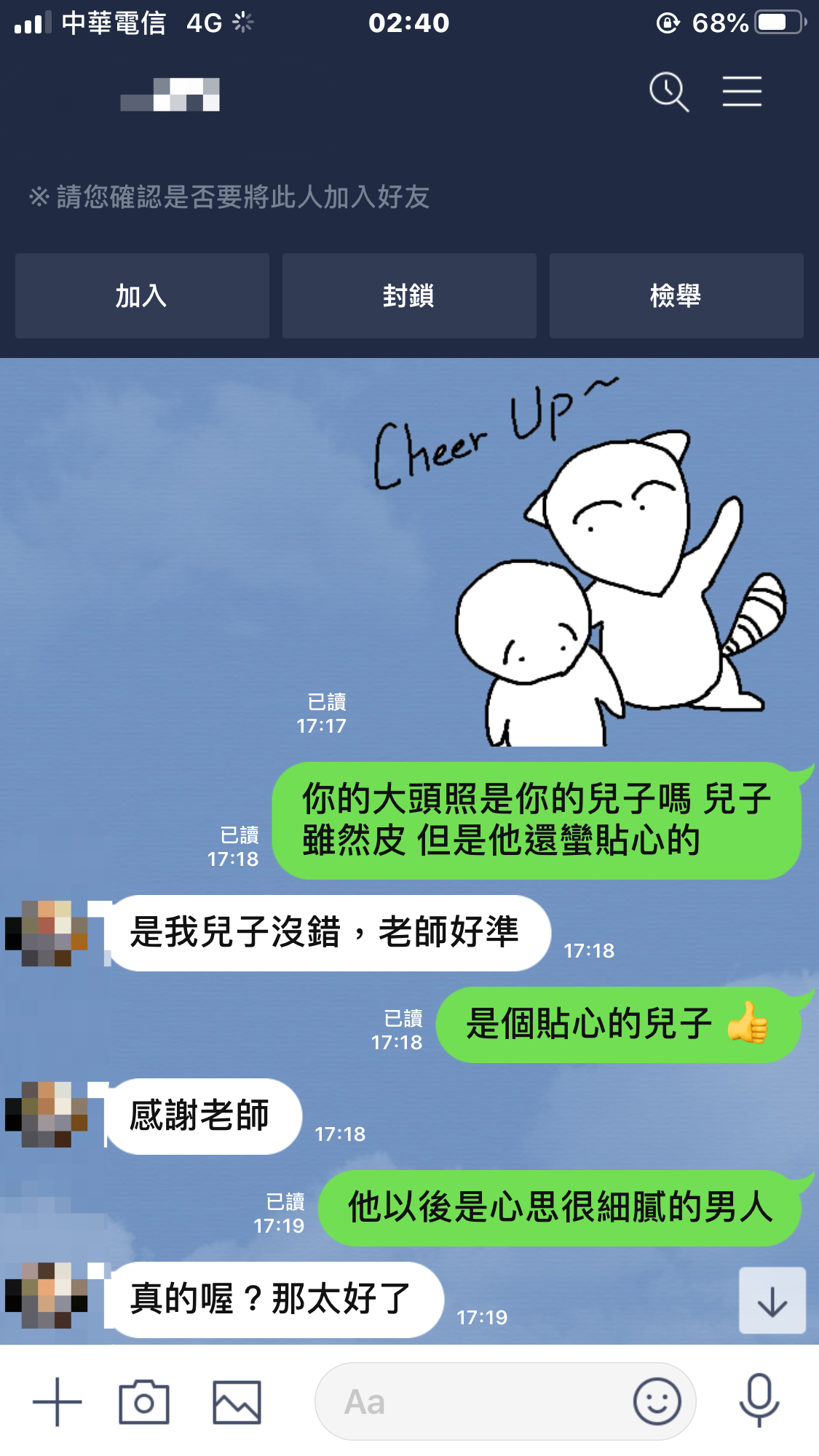Report this user via 檢舉
This screenshot has height=1456, width=819.
[676, 296]
